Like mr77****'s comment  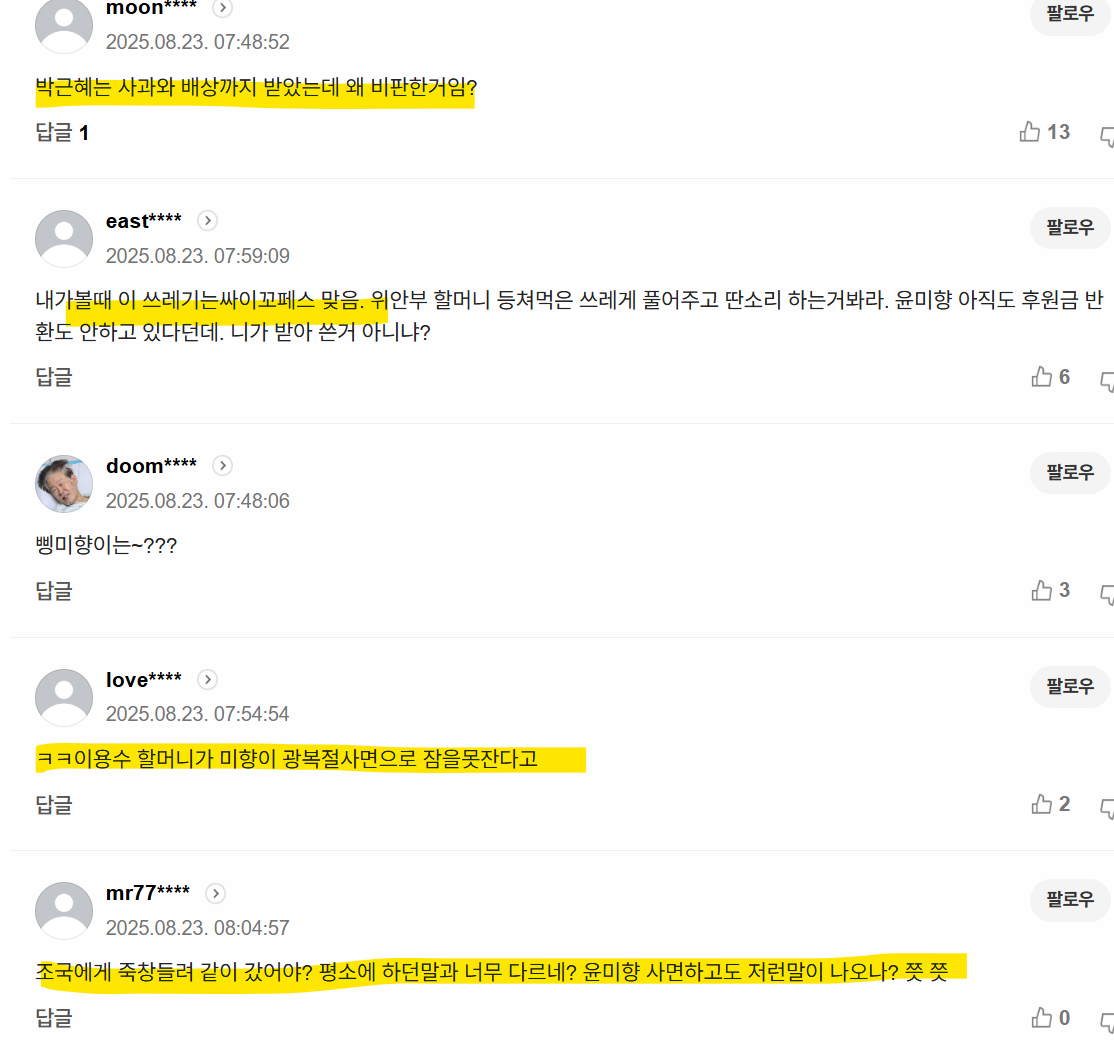(1042, 1019)
